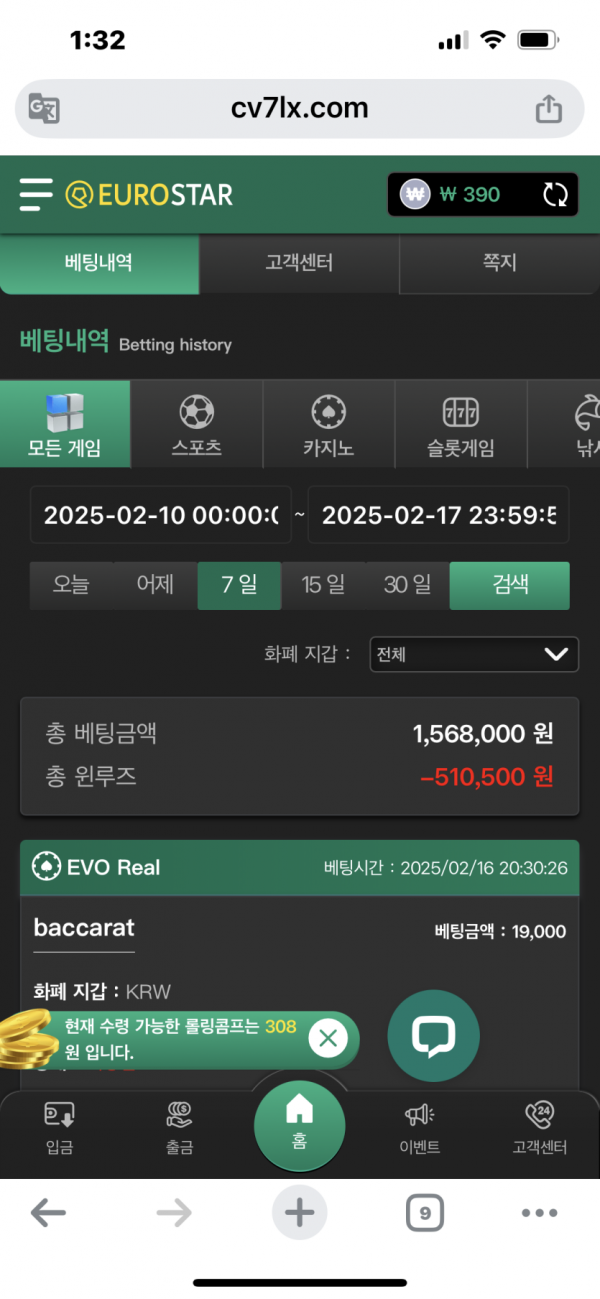The image size is (600, 1299).
Task: Switch to the 쪽지 tab
Action: [x=499, y=264]
